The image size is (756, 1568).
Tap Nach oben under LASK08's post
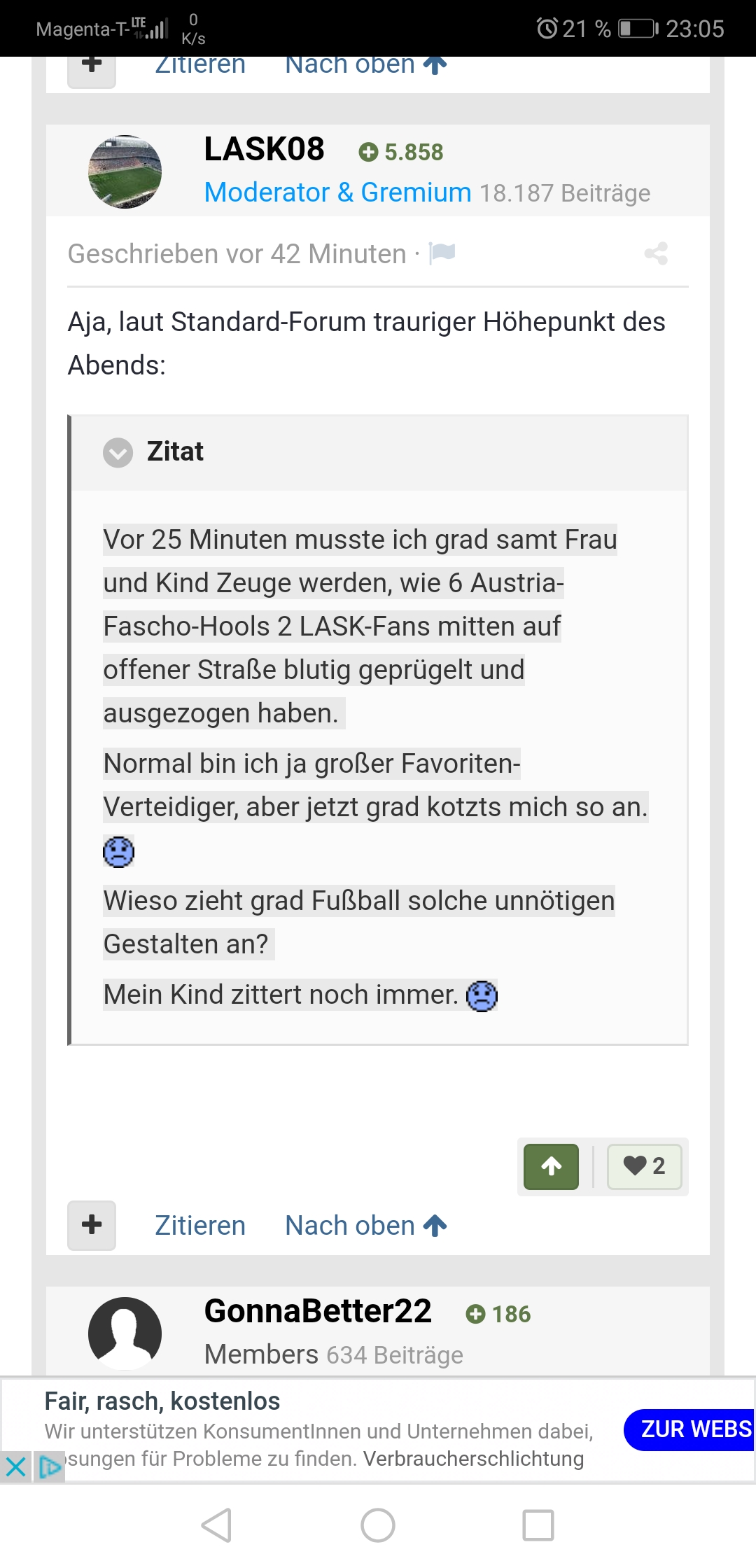click(x=366, y=1226)
